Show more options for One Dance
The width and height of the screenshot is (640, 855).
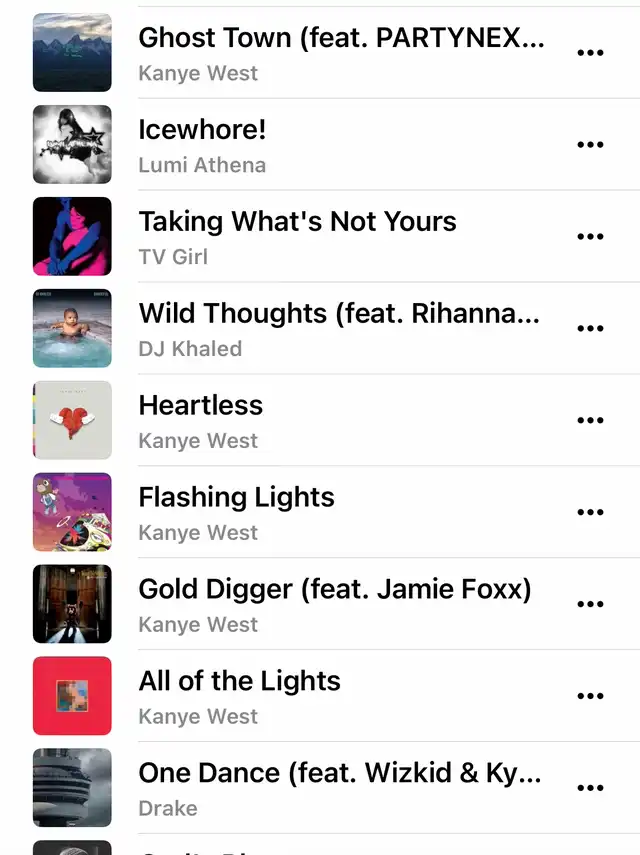pyautogui.click(x=591, y=788)
